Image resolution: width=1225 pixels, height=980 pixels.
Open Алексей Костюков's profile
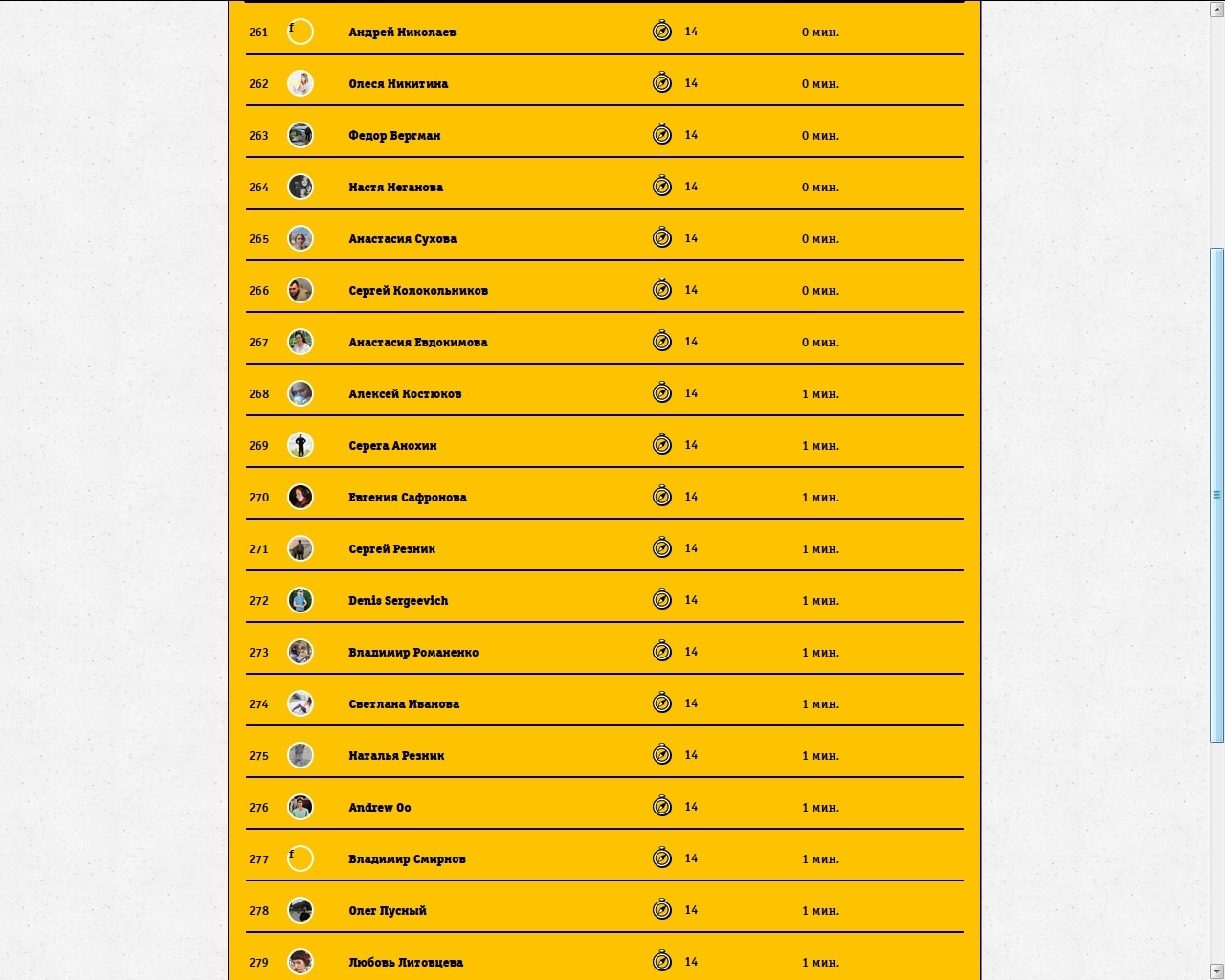click(405, 394)
